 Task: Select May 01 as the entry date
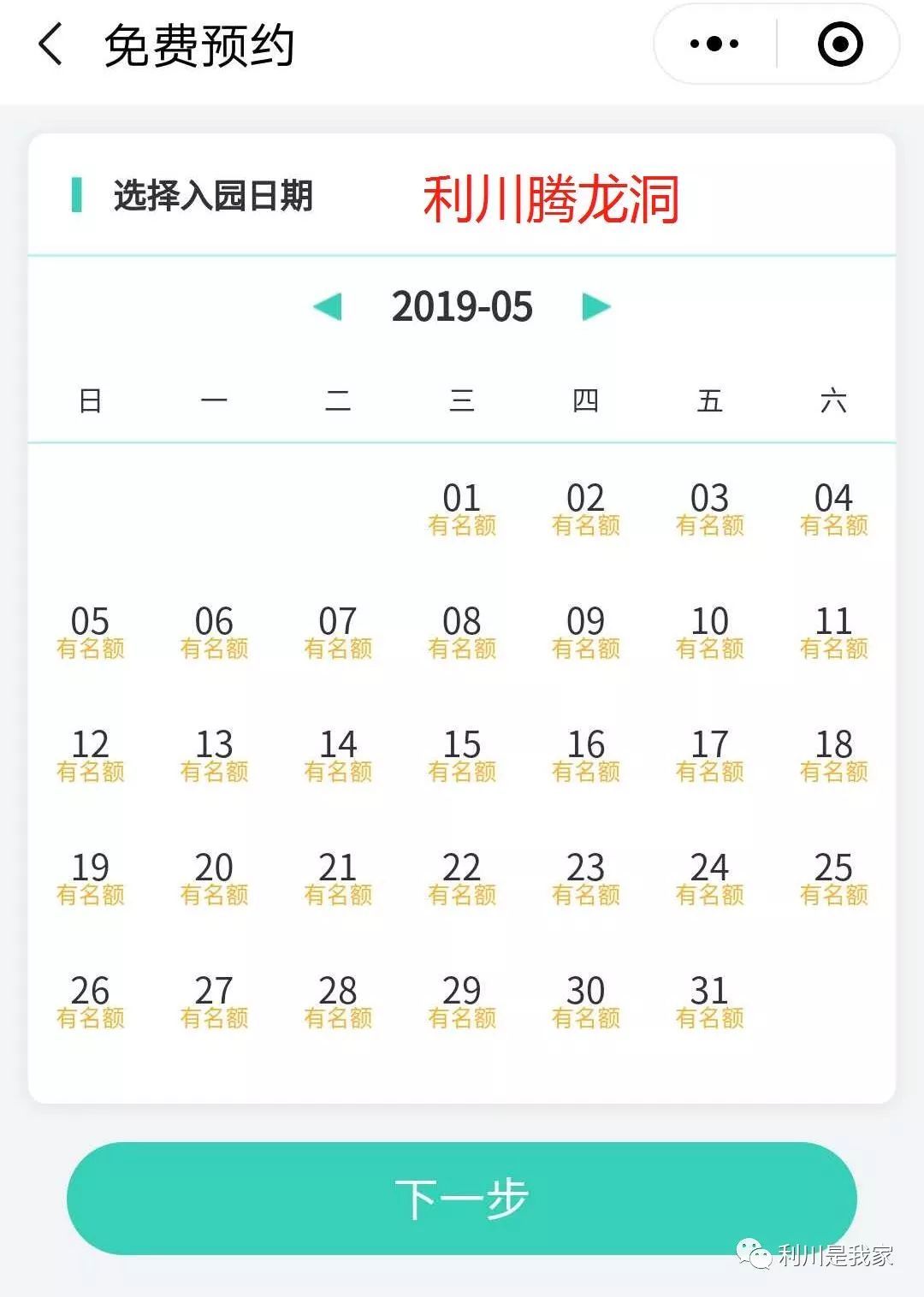[x=462, y=508]
